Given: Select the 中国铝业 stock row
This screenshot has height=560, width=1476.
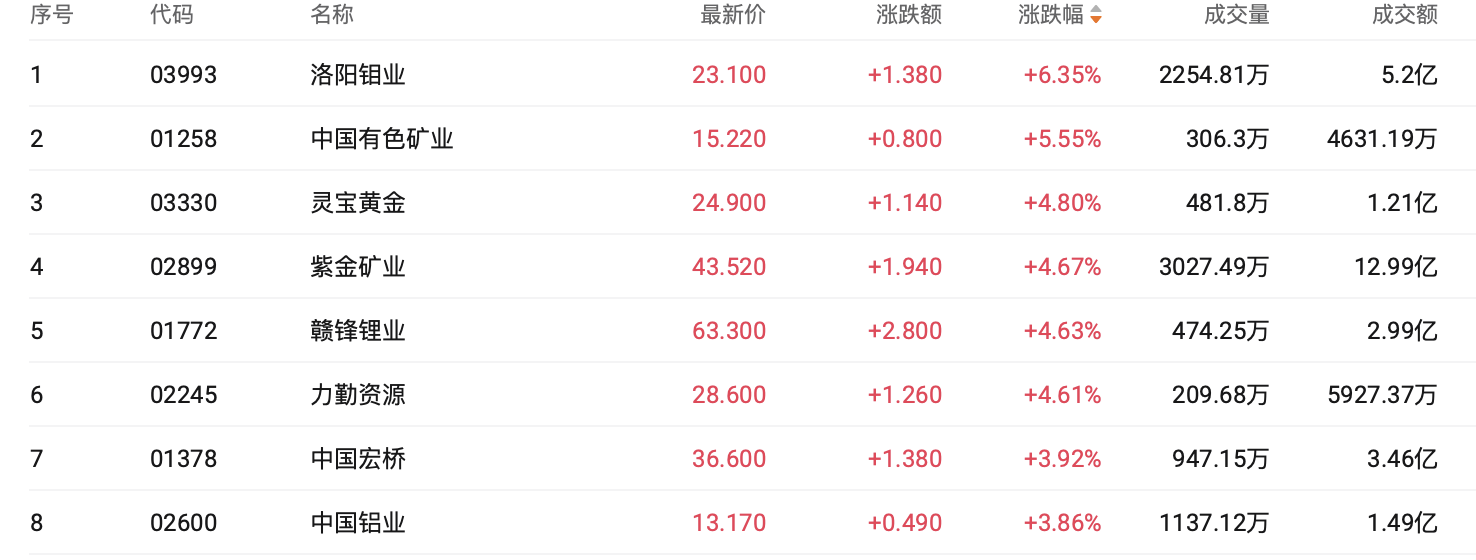Looking at the screenshot, I should pyautogui.click(x=358, y=523).
